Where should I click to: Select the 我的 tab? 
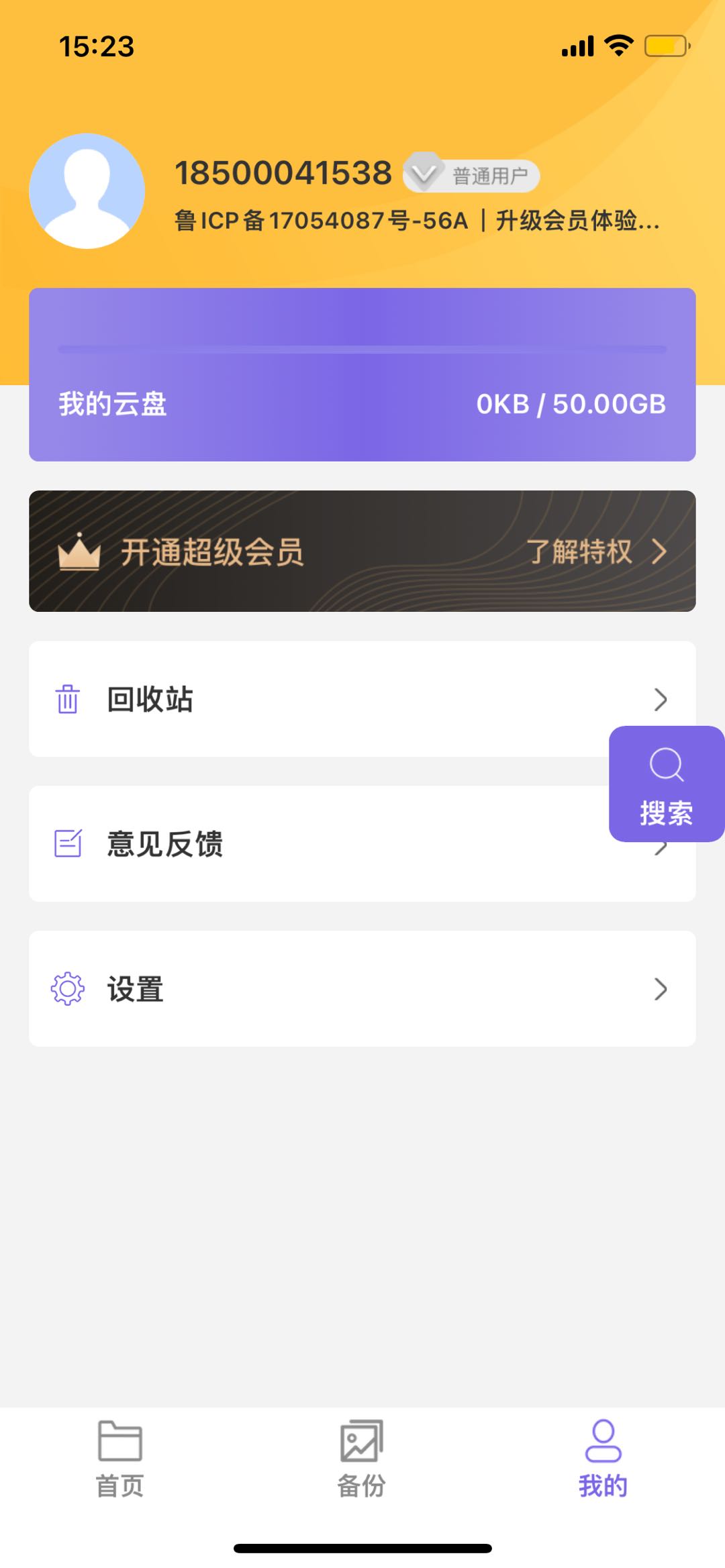[603, 1459]
